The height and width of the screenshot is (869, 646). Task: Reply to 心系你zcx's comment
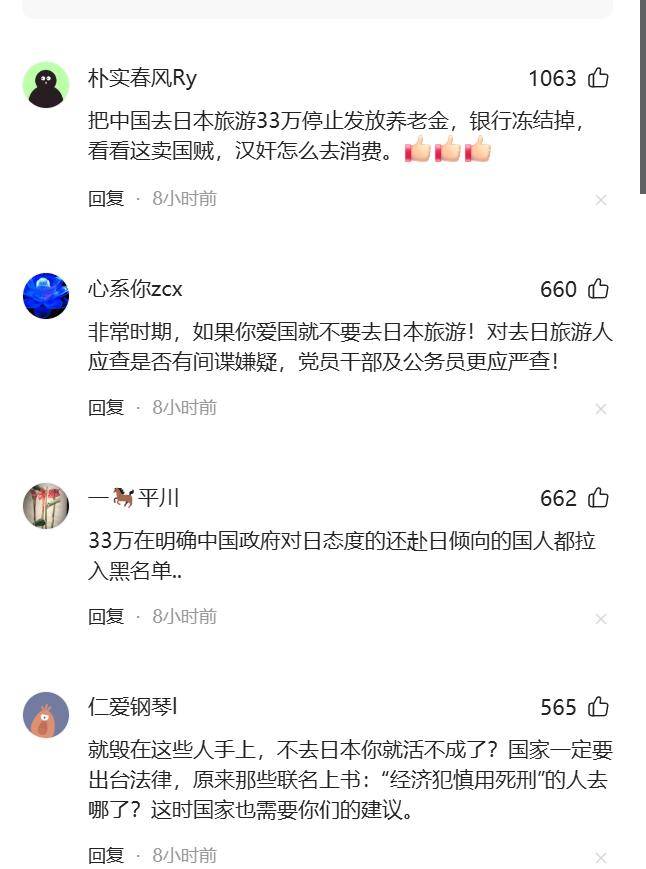tap(106, 407)
